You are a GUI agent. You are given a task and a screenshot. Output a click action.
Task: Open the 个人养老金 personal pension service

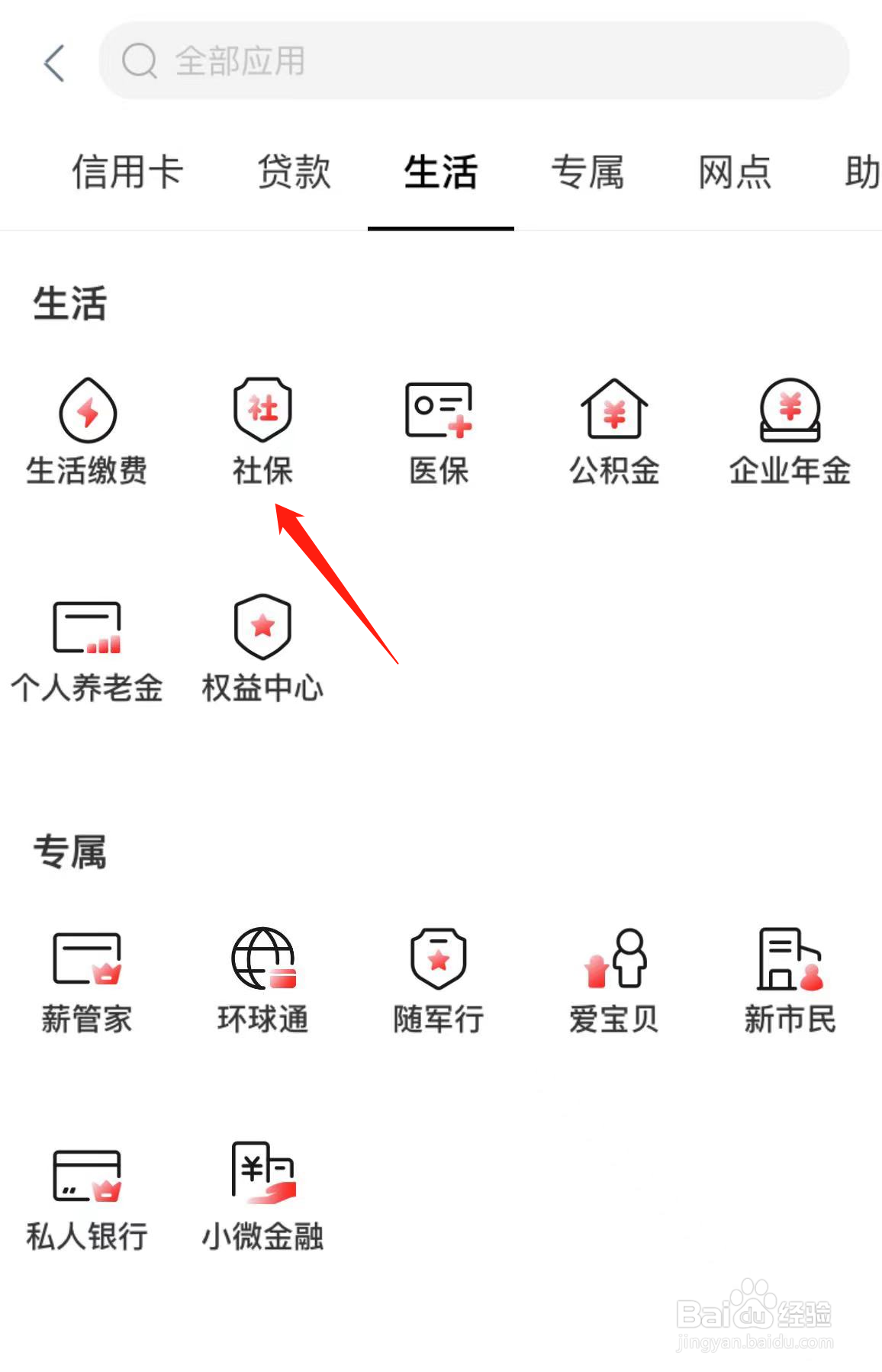(87, 649)
